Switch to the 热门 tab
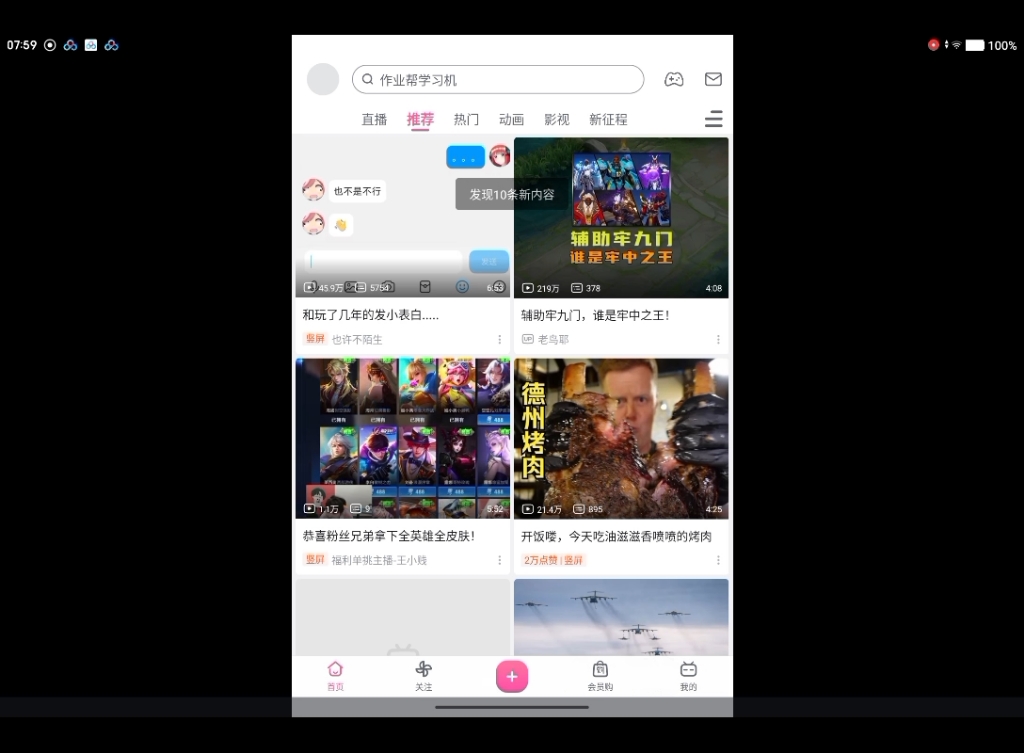This screenshot has height=753, width=1024. (x=466, y=119)
